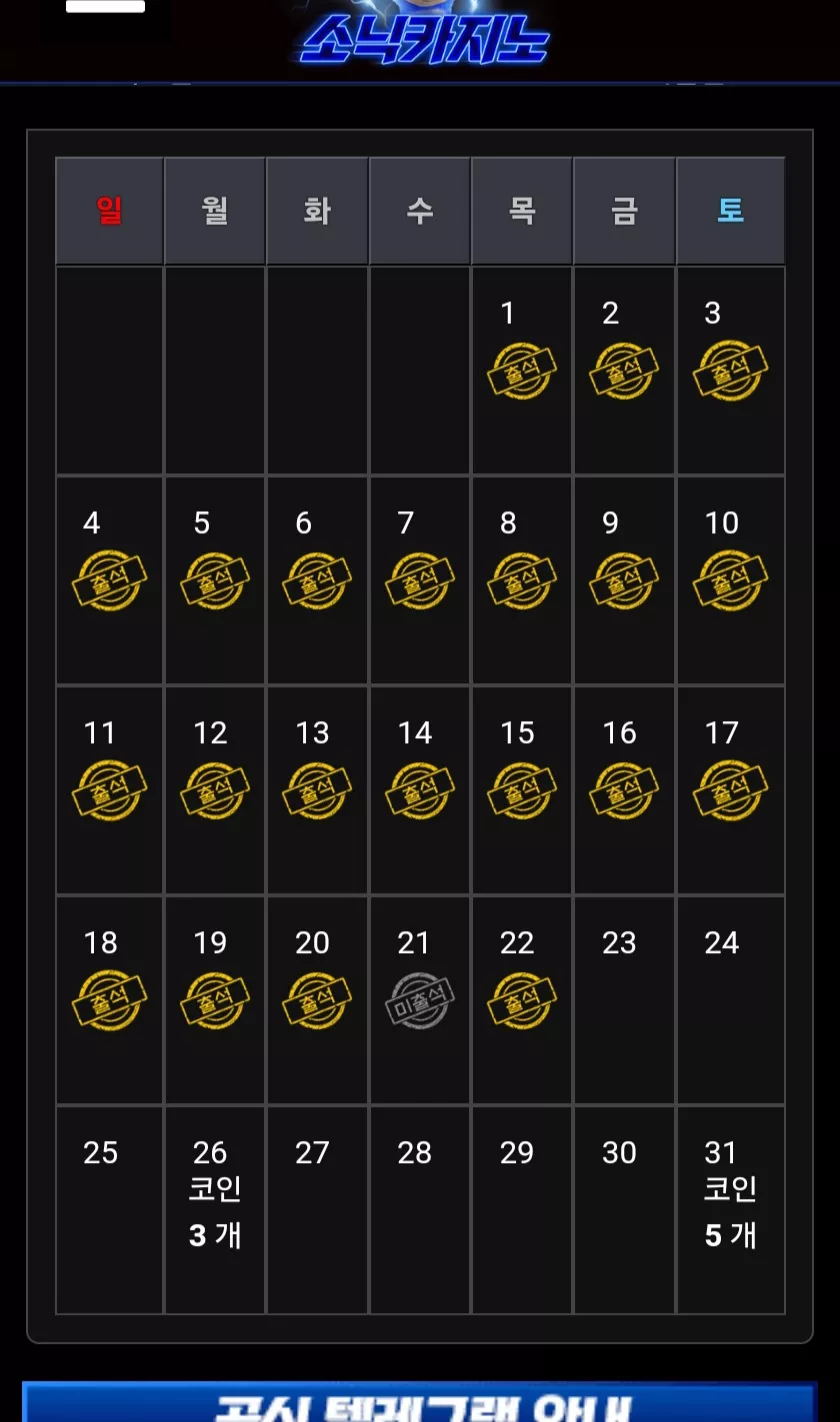Tap the 소닉카지노 logo to go home
840x1422 pixels.
[424, 38]
